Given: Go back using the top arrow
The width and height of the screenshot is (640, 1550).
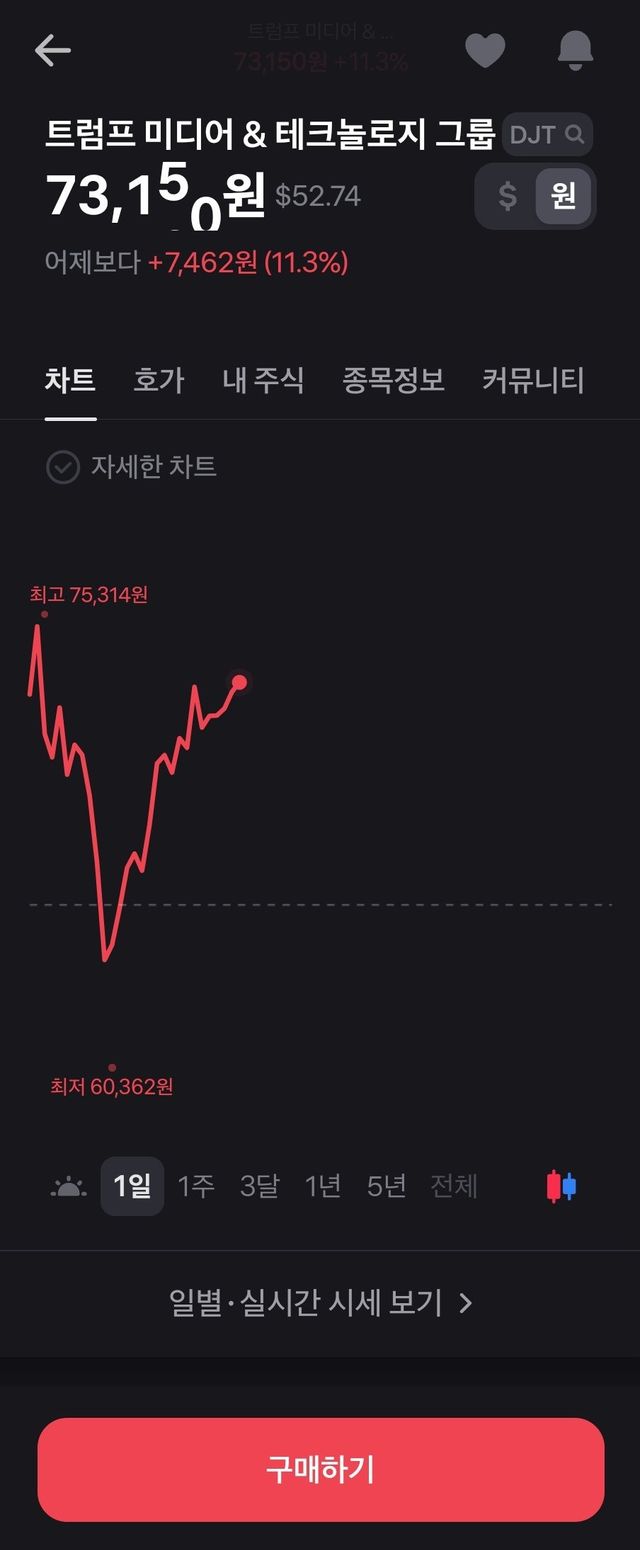Looking at the screenshot, I should pos(52,51).
